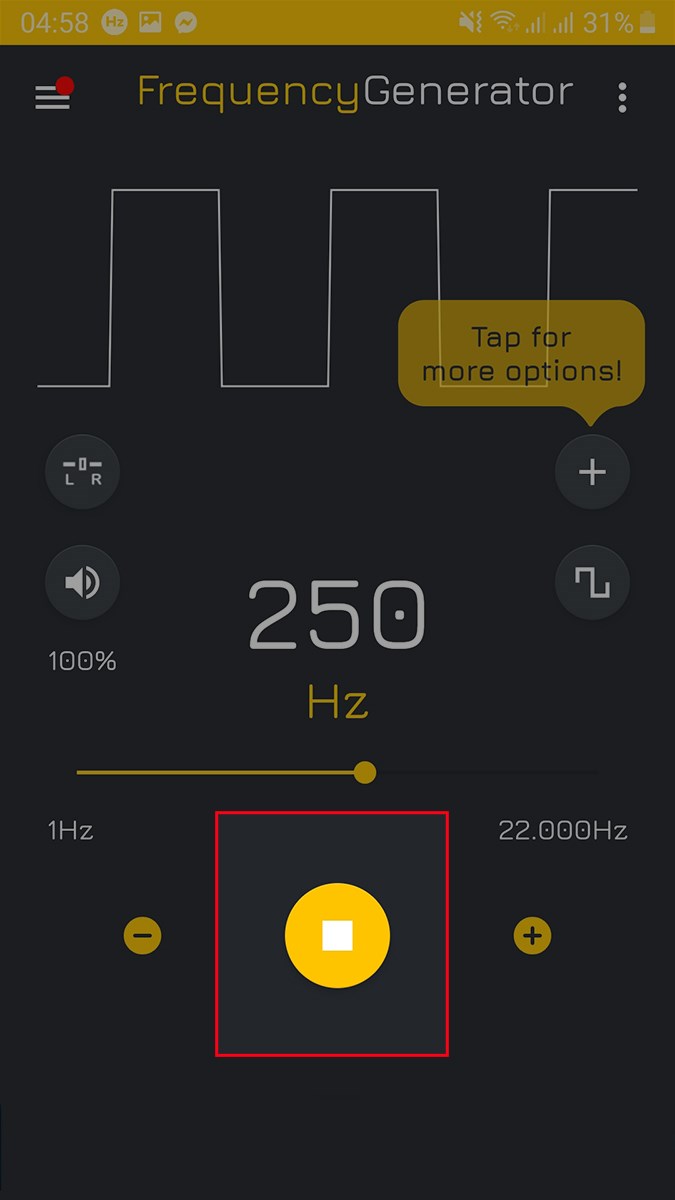This screenshot has width=675, height=1200.
Task: Open the left-right balance control
Action: click(82, 471)
